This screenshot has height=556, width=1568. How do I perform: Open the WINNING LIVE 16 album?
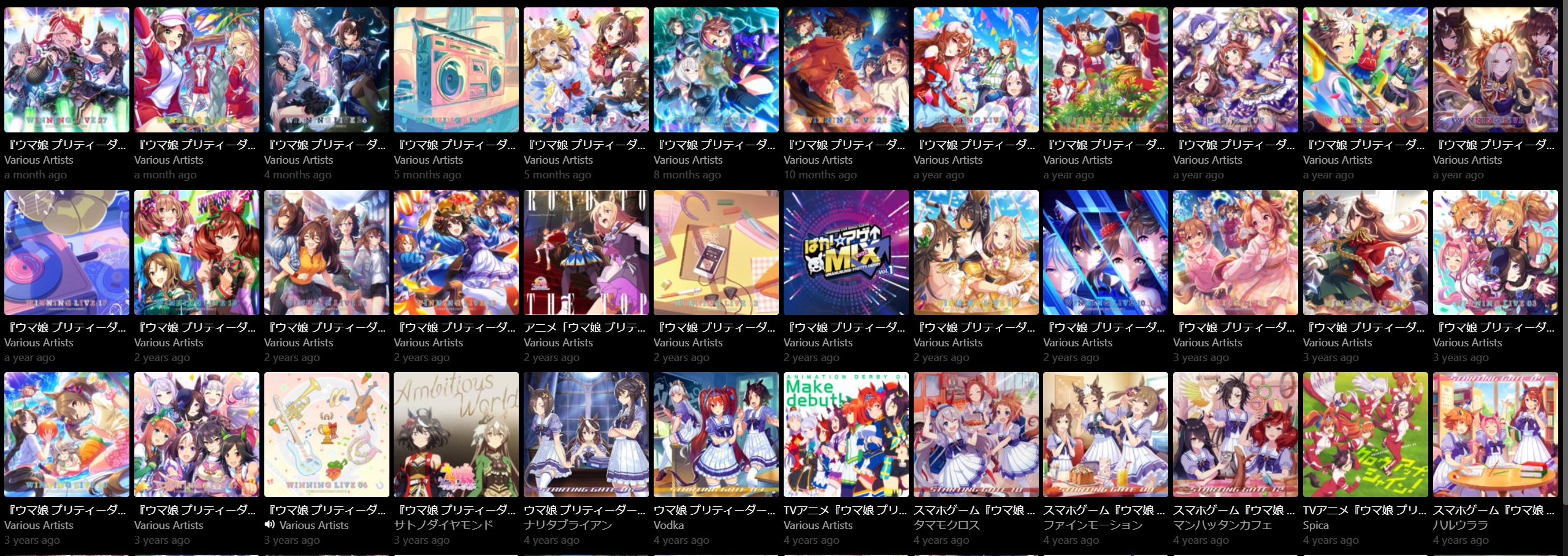[1495, 70]
